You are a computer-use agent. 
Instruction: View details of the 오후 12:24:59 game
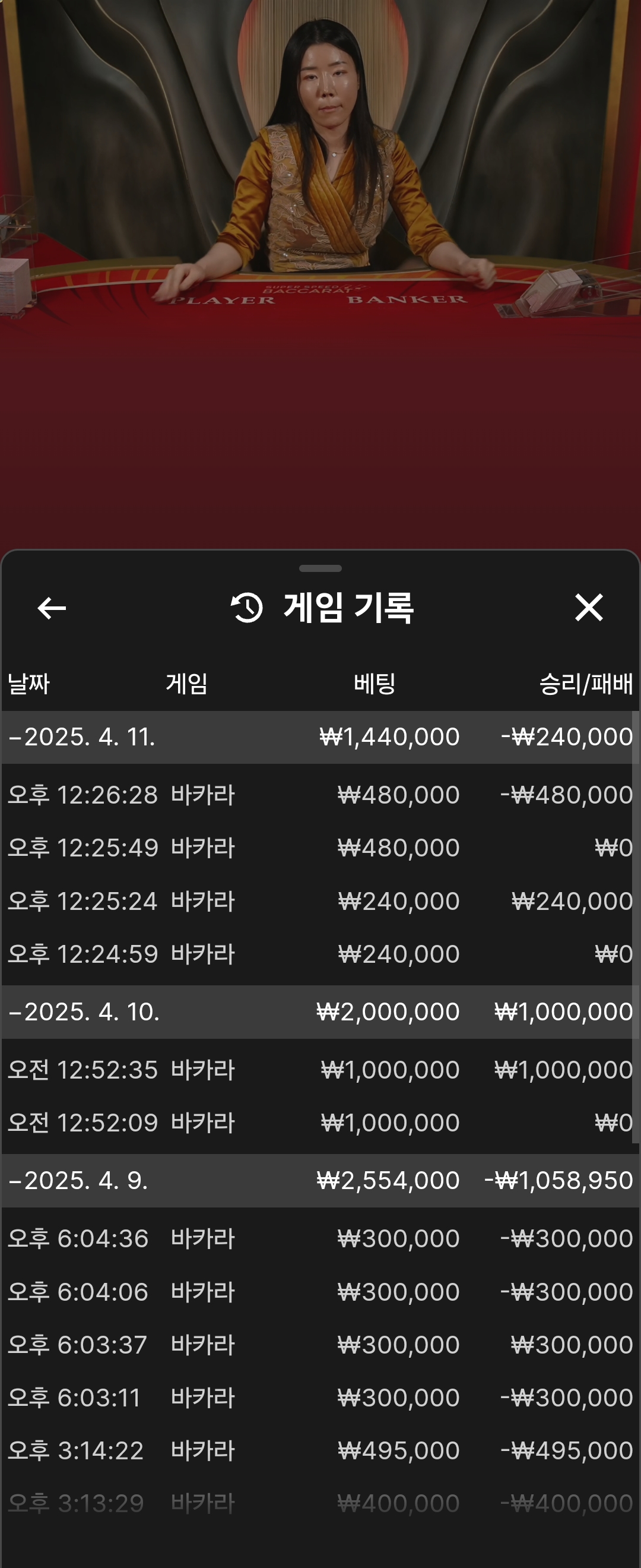320,954
